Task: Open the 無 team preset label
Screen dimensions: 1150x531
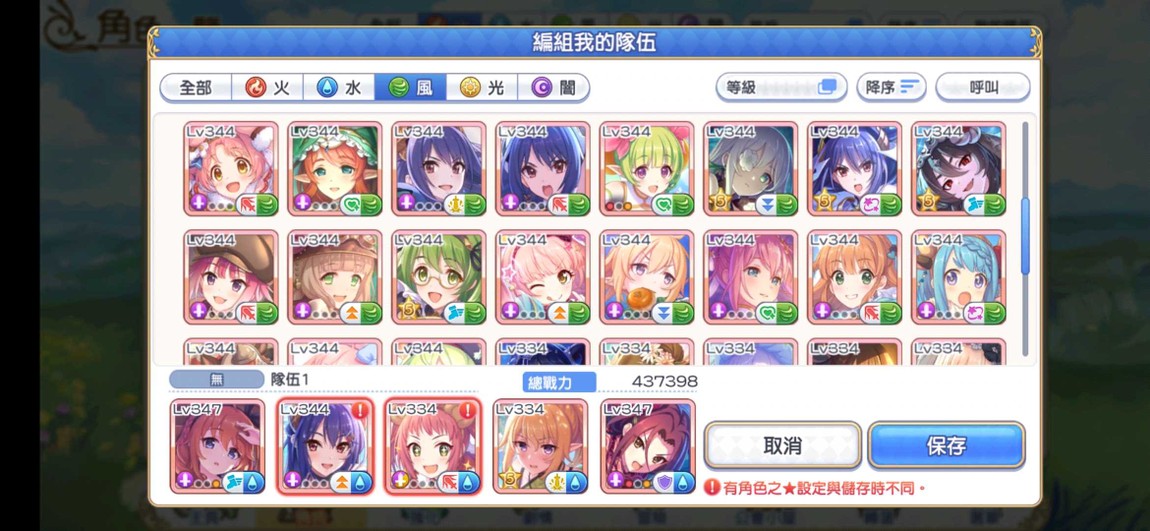Action: (x=215, y=380)
